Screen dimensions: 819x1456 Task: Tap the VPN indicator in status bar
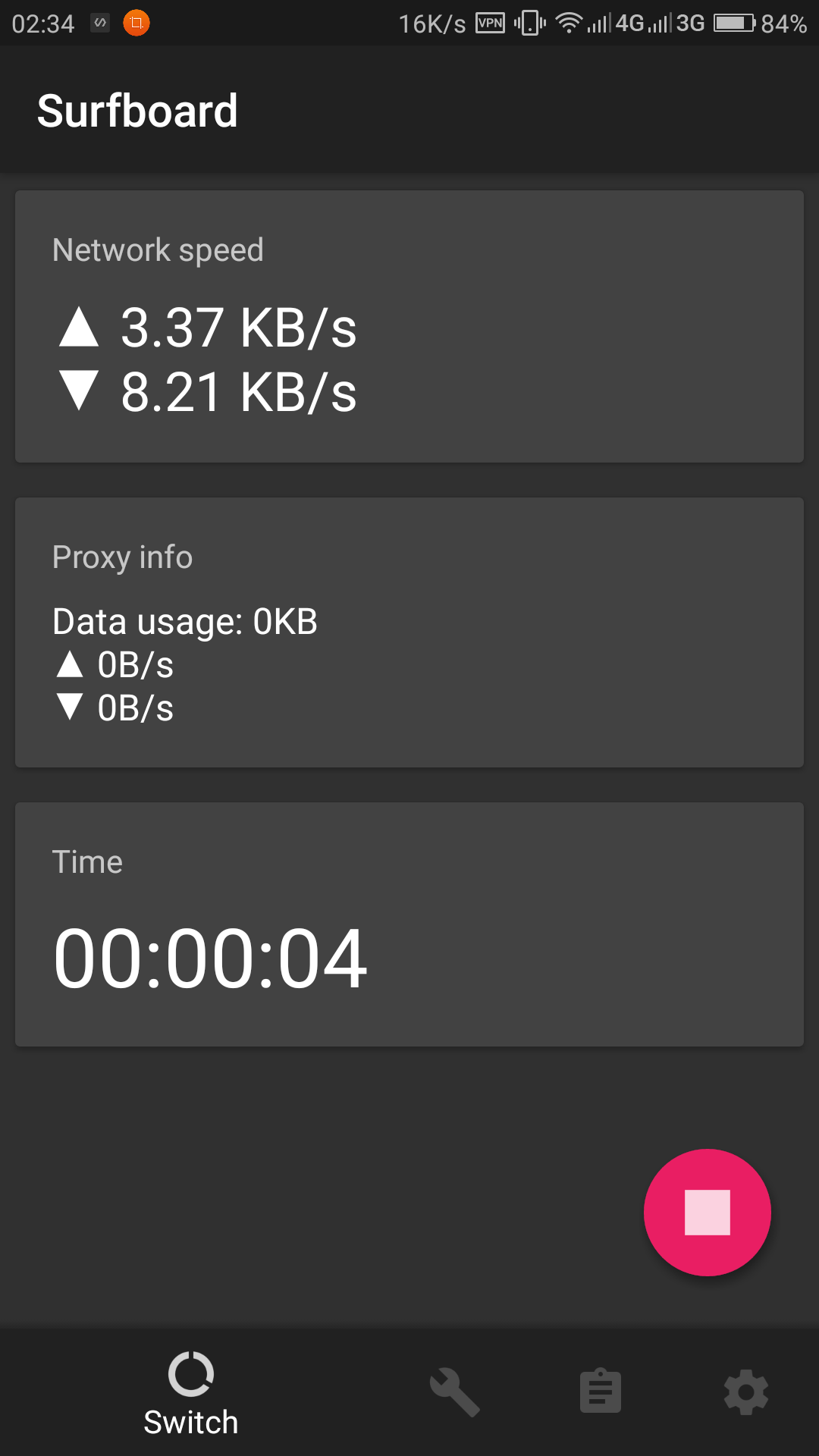(489, 23)
